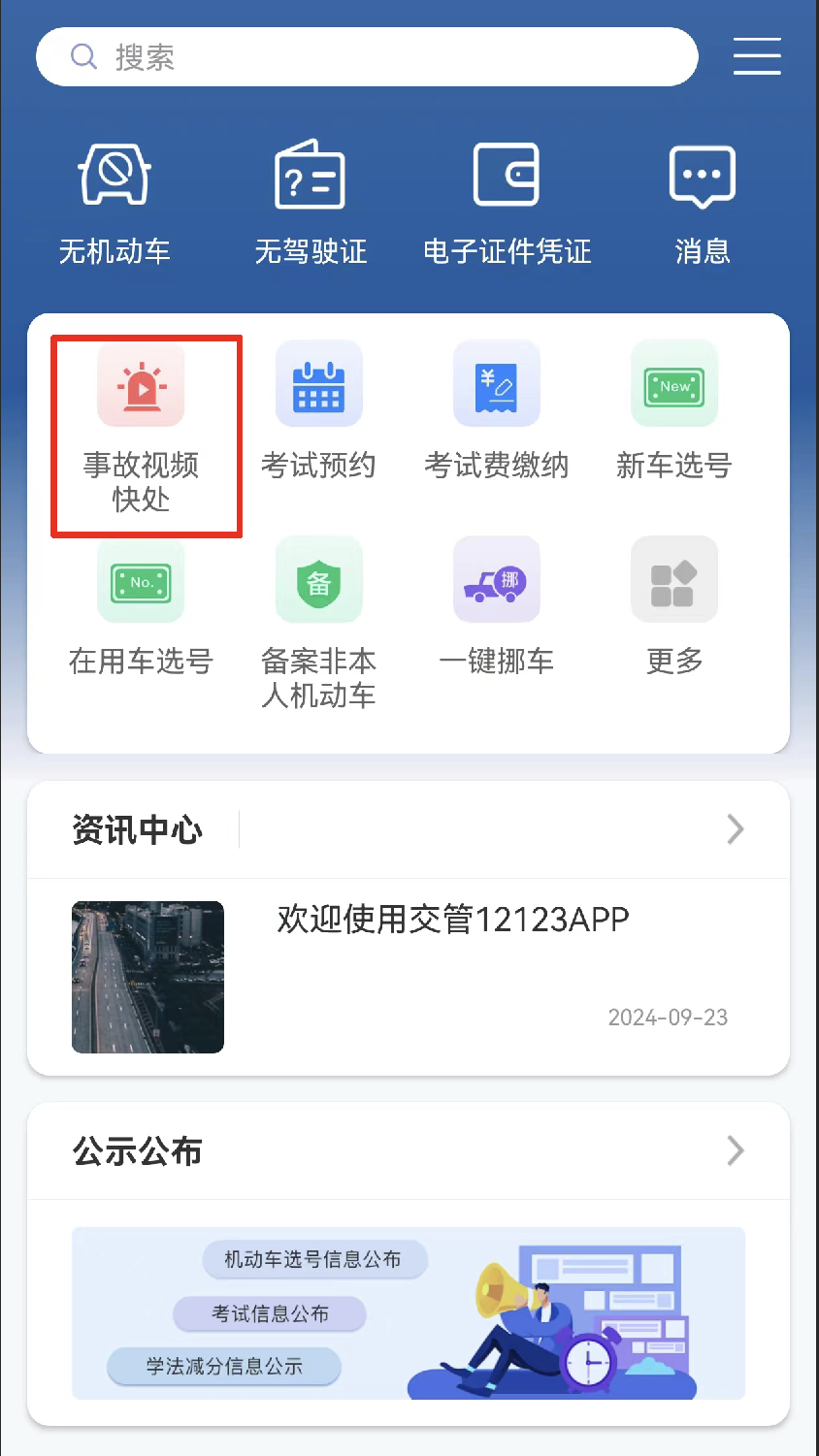Tap the 搜索 search box

[367, 57]
